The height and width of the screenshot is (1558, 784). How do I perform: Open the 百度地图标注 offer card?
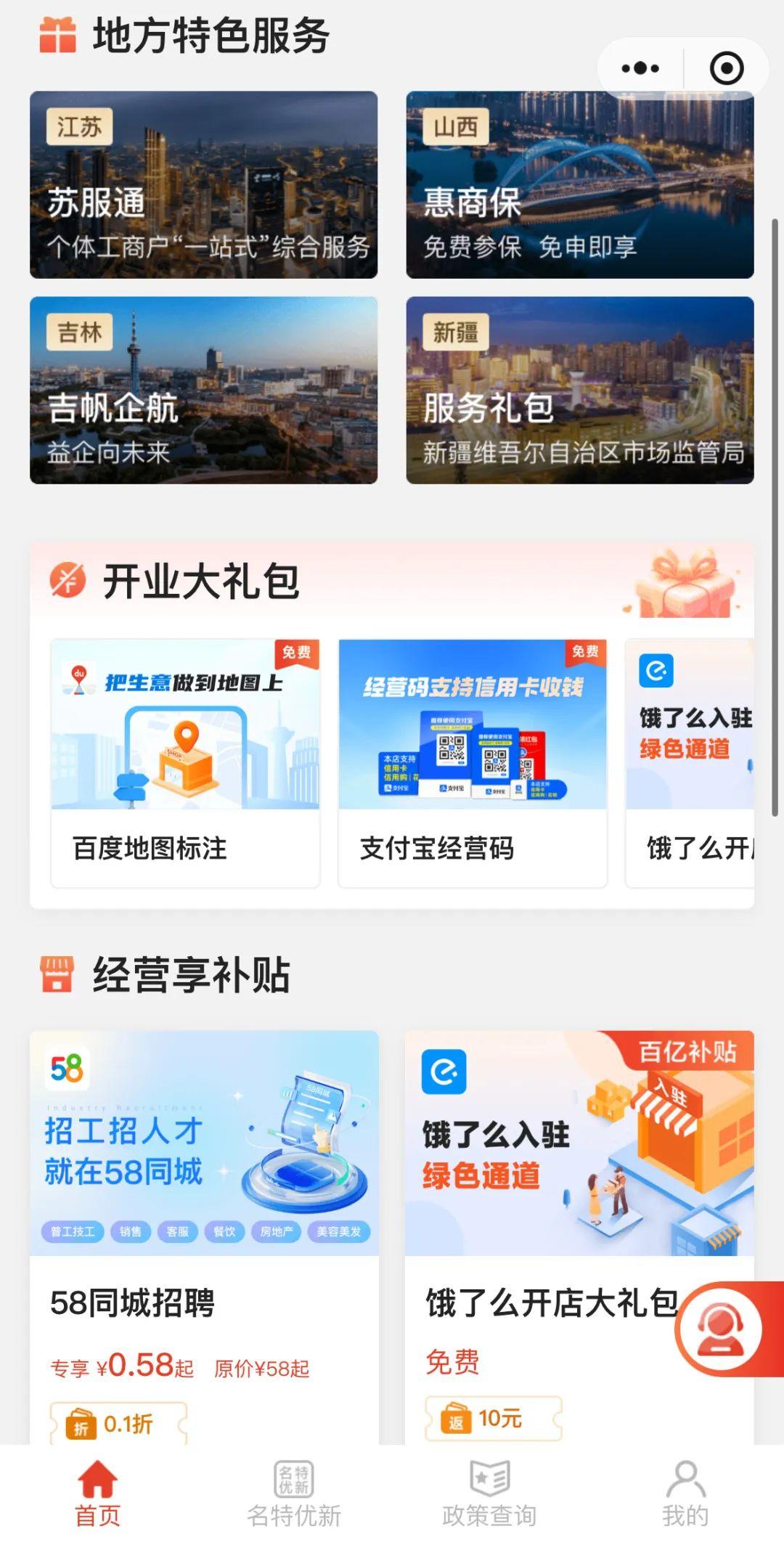coord(185,762)
